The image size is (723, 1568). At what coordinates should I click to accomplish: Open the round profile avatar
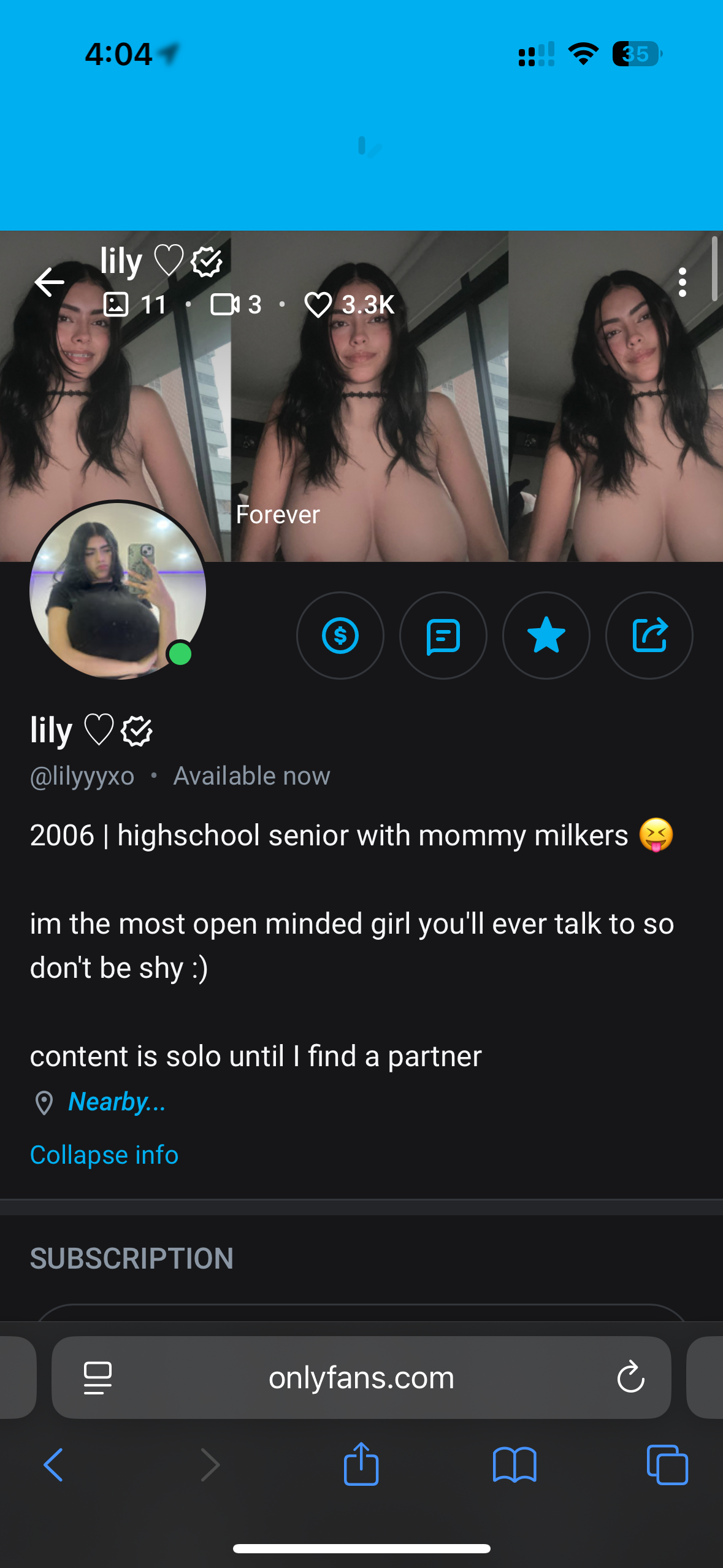pos(118,590)
